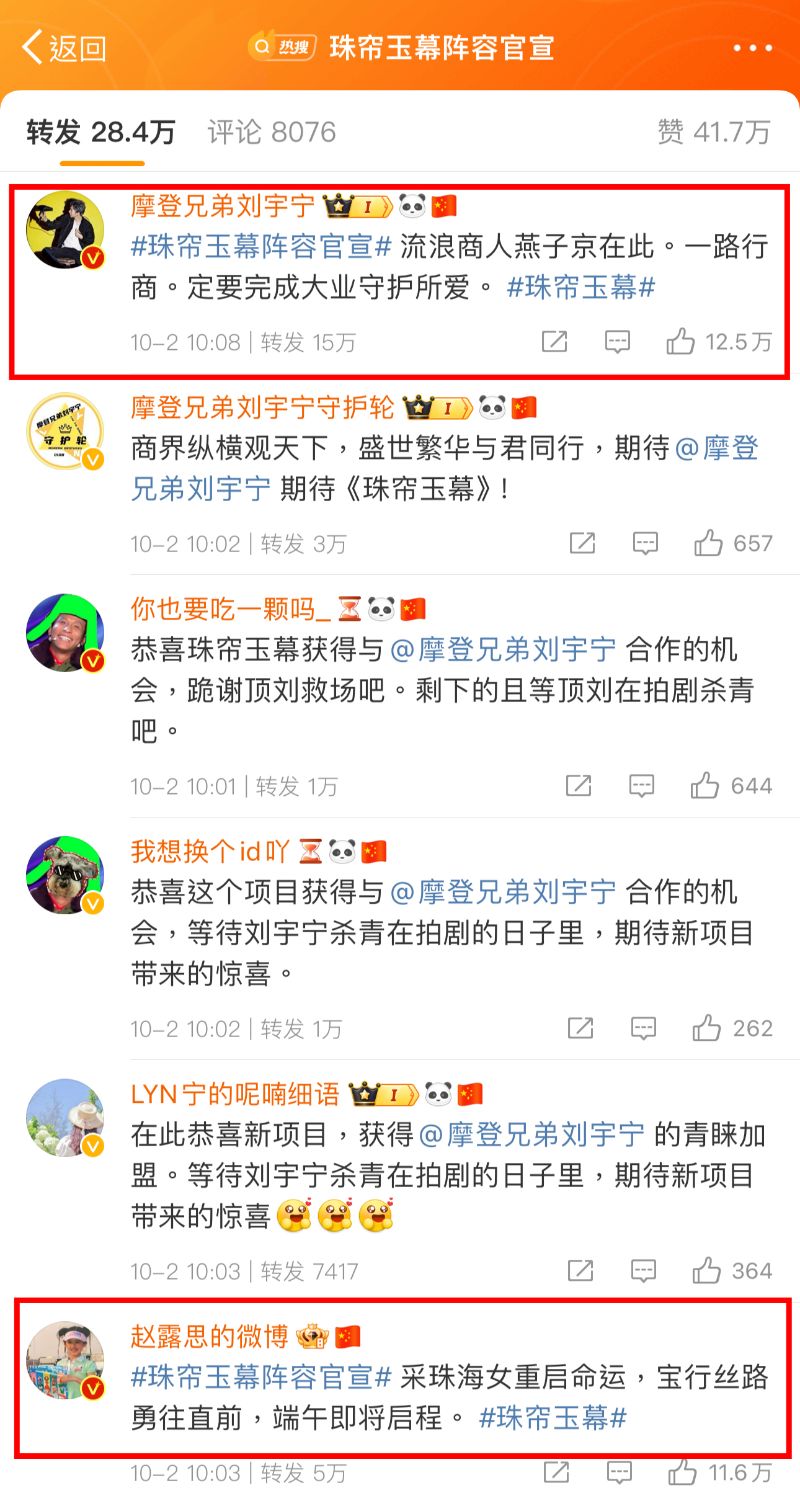Screen dimensions: 800x1488
Task: Open the three-dot overflow menu
Action: (752, 48)
